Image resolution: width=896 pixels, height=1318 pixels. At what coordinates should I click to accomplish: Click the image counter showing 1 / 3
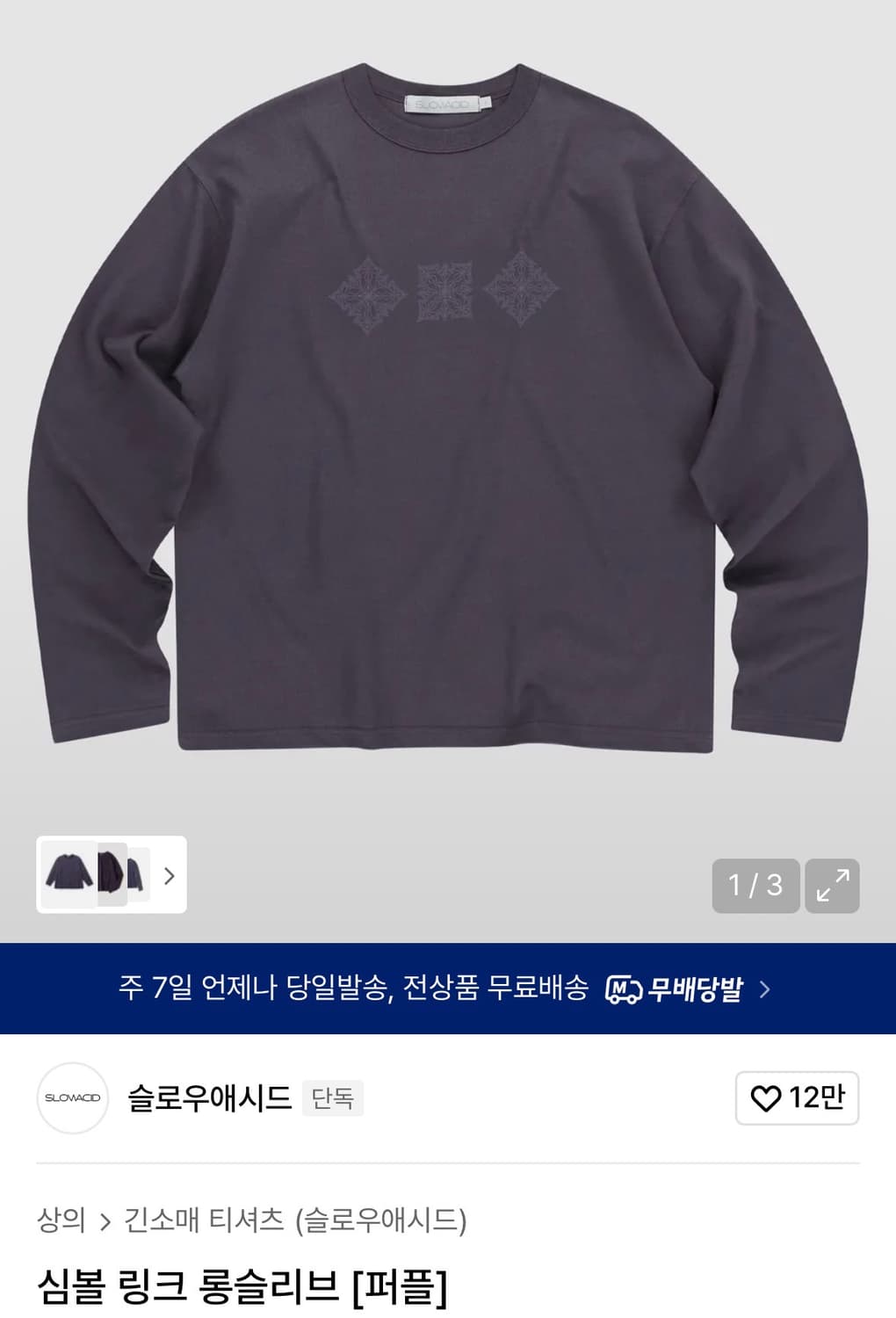[x=756, y=885]
